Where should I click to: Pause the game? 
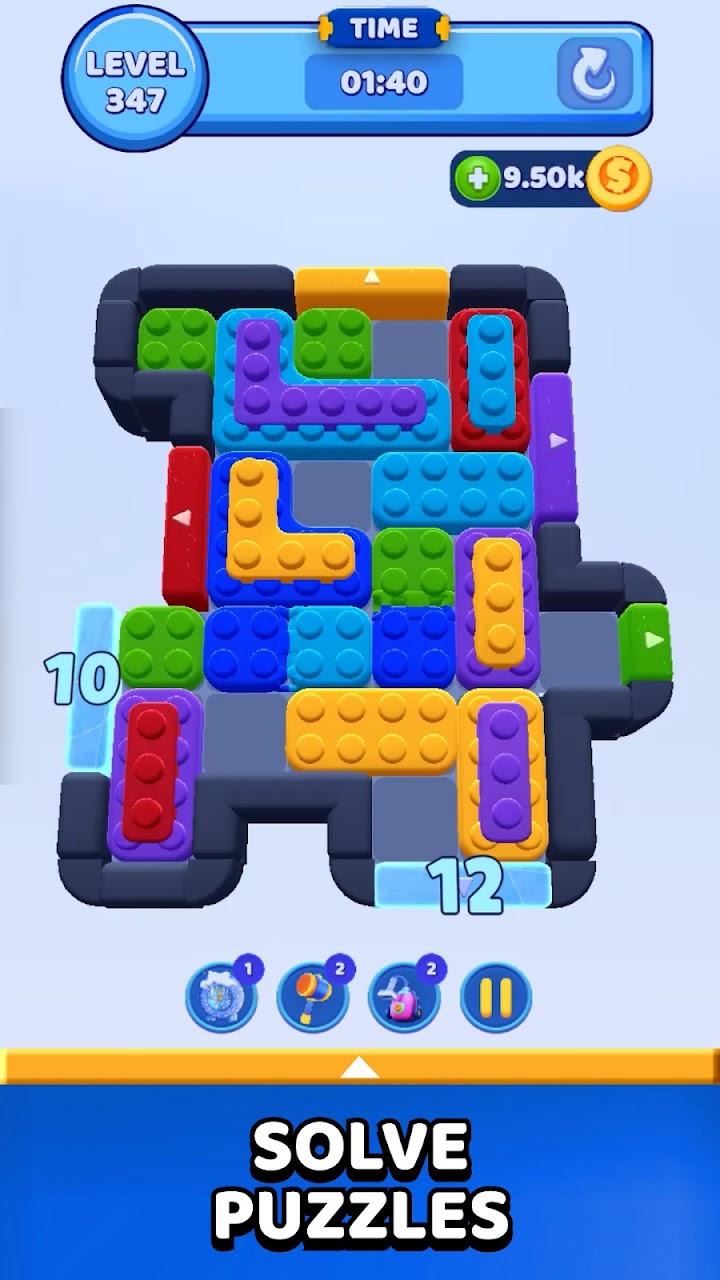496,997
